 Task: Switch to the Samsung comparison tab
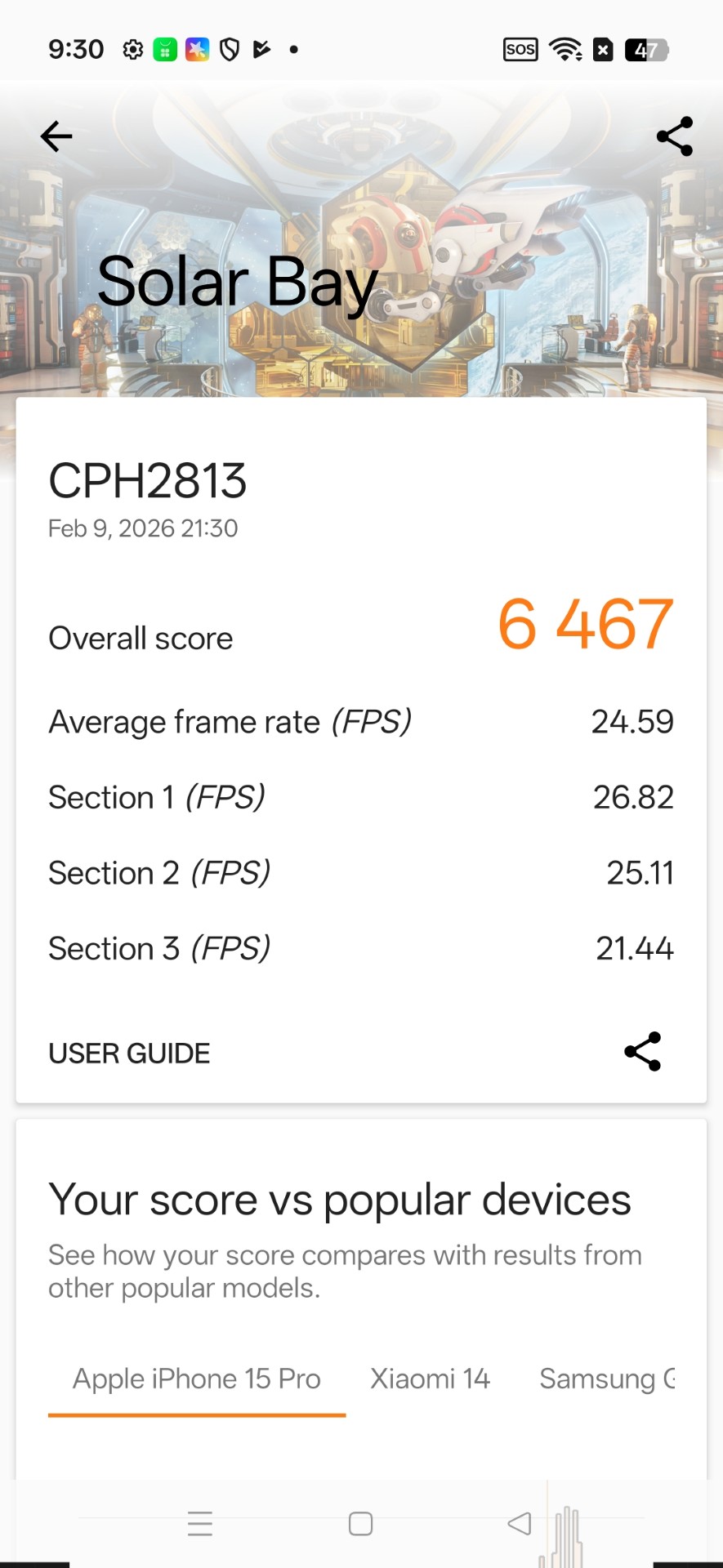(x=606, y=1379)
